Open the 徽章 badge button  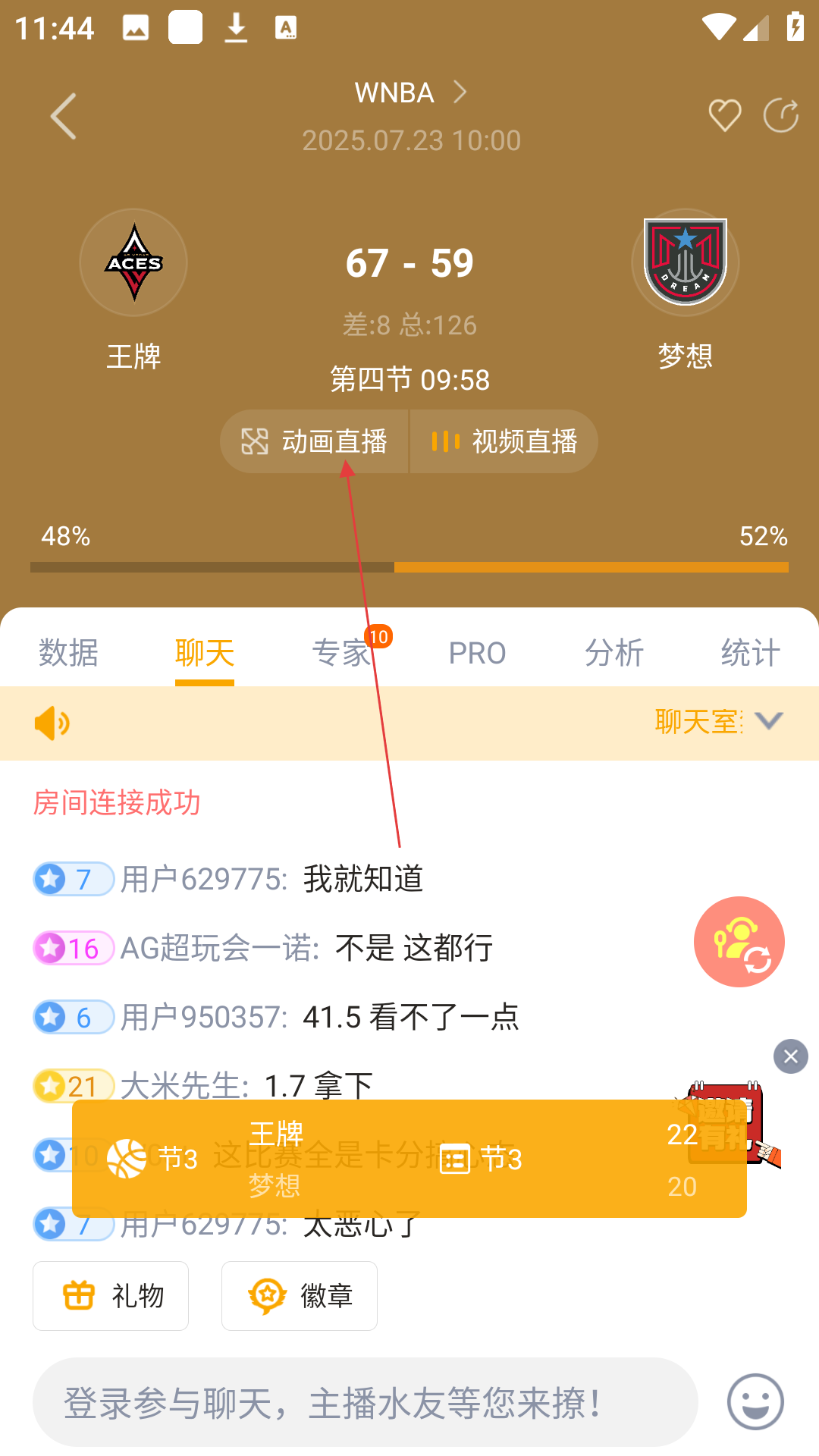pos(300,1296)
